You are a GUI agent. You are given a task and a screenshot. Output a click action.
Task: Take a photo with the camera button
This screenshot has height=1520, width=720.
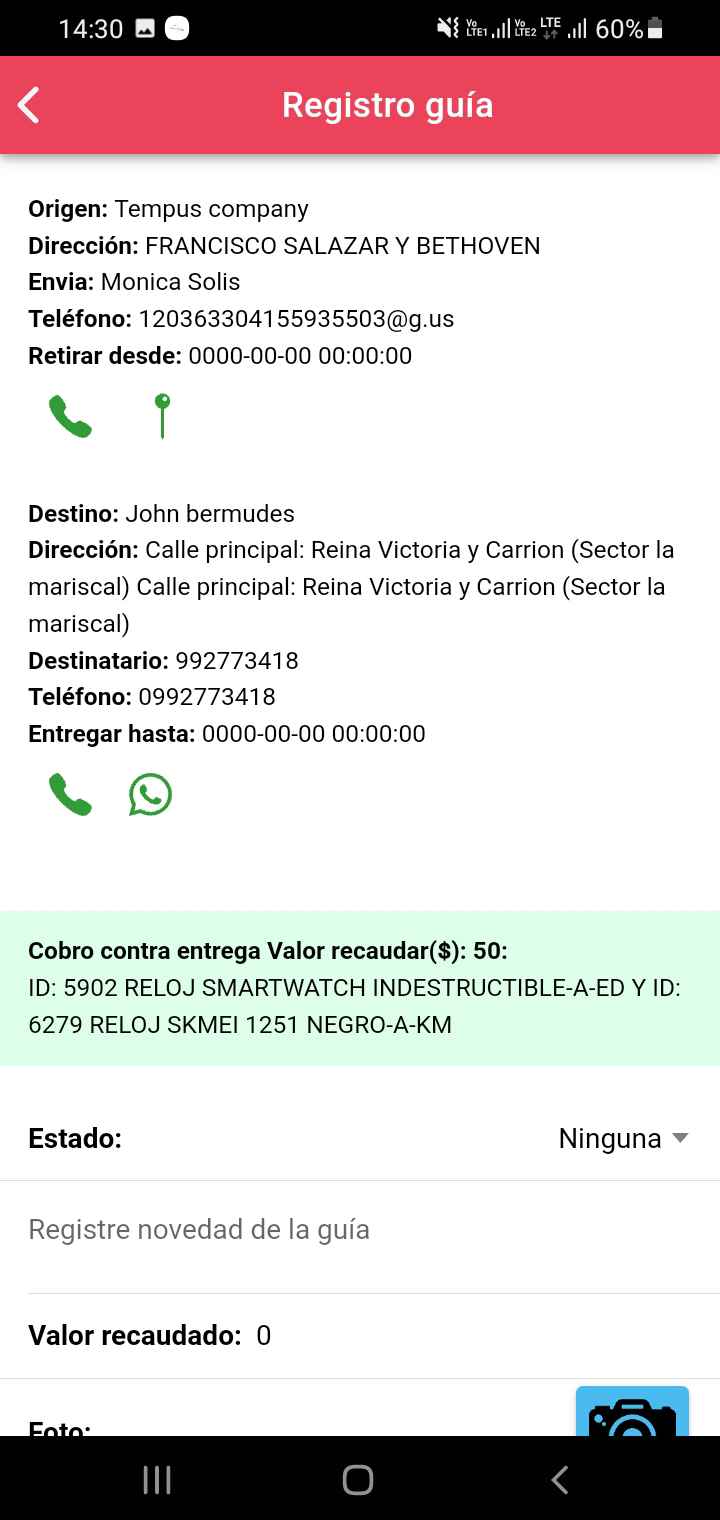click(x=632, y=1414)
